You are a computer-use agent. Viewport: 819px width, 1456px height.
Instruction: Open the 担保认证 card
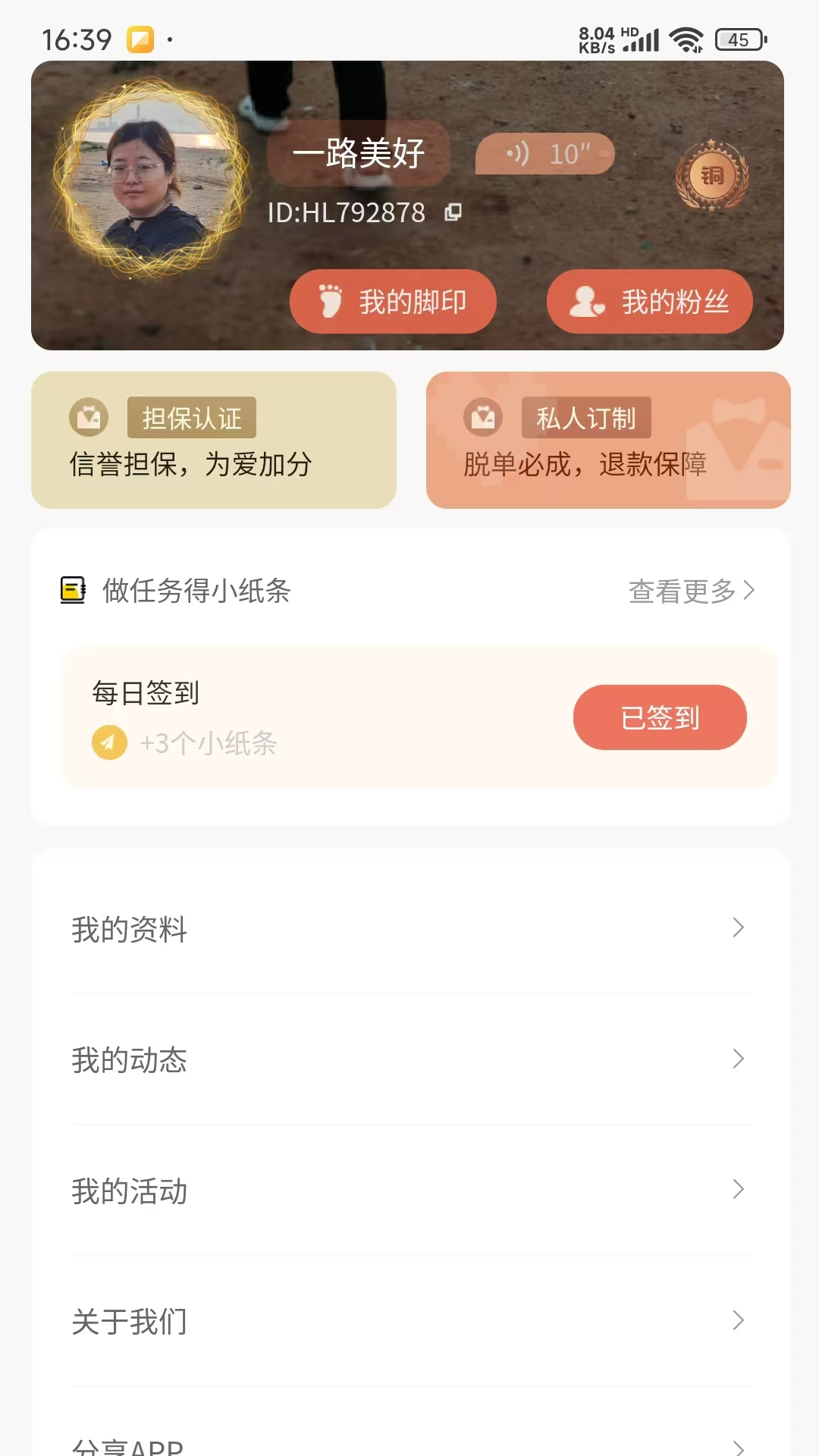pyautogui.click(x=214, y=440)
